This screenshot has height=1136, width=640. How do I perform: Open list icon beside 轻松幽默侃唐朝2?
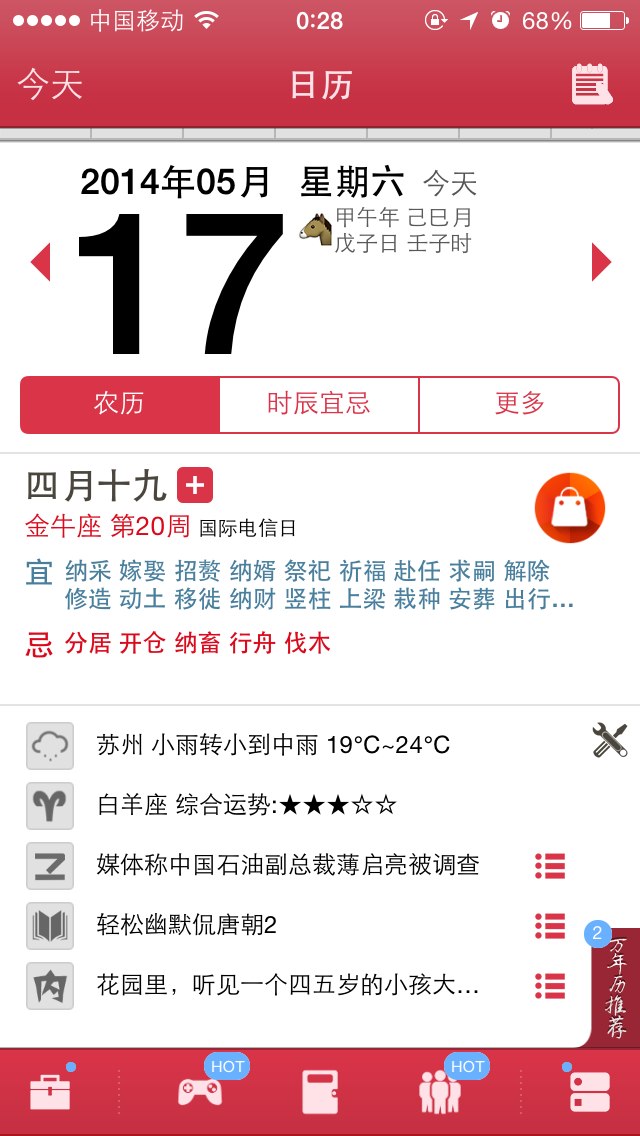550,925
